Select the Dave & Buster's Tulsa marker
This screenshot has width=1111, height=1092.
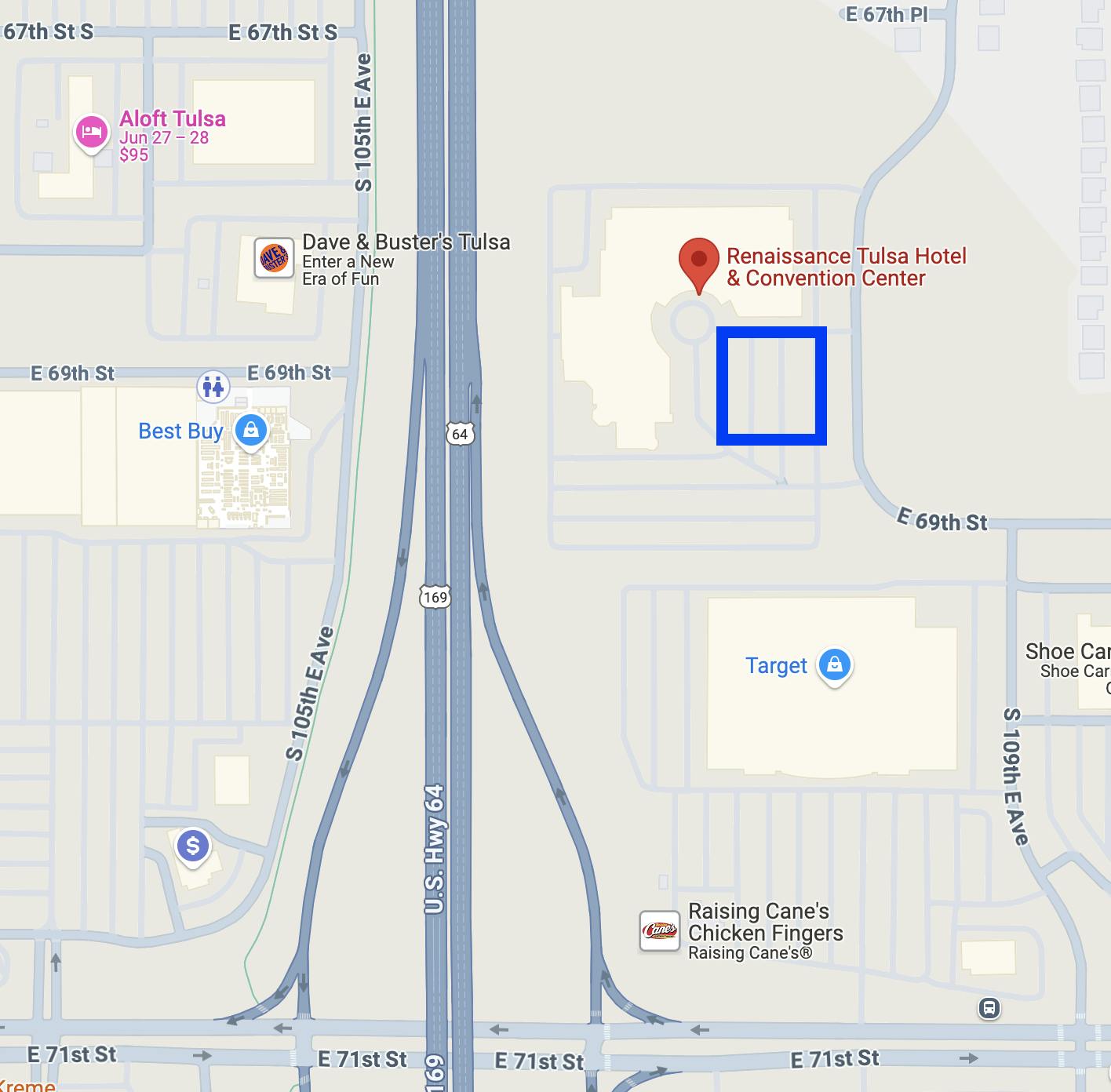(x=274, y=258)
